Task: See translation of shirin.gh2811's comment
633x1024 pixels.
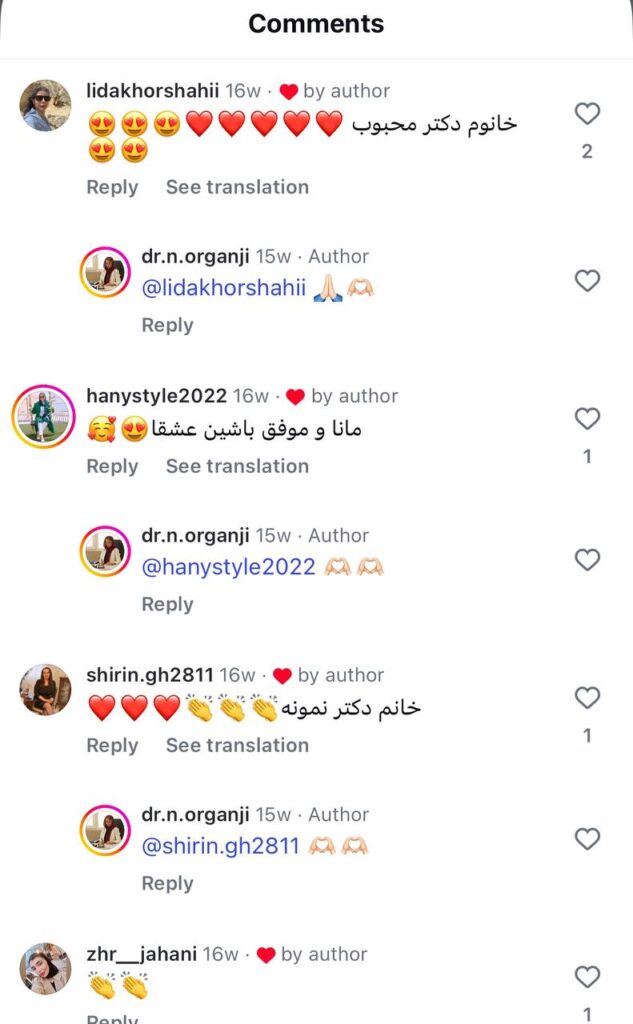Action: (237, 745)
